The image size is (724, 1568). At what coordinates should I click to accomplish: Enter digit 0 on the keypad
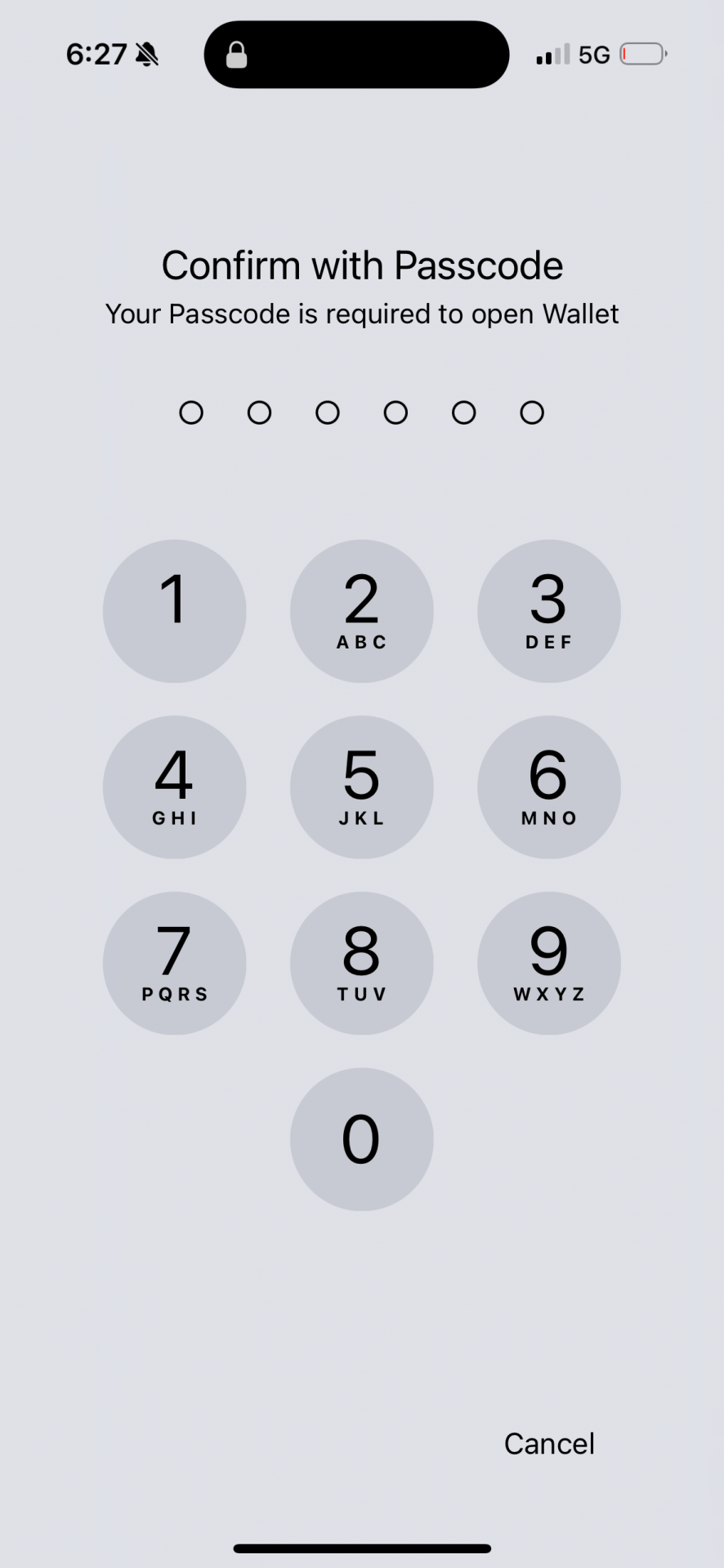pyautogui.click(x=361, y=1139)
